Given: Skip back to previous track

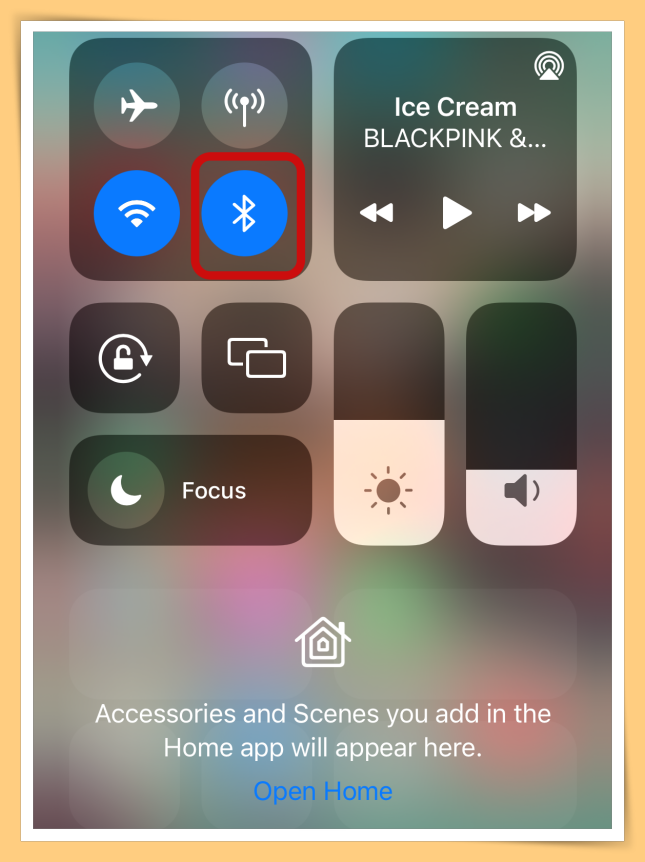Looking at the screenshot, I should point(376,212).
